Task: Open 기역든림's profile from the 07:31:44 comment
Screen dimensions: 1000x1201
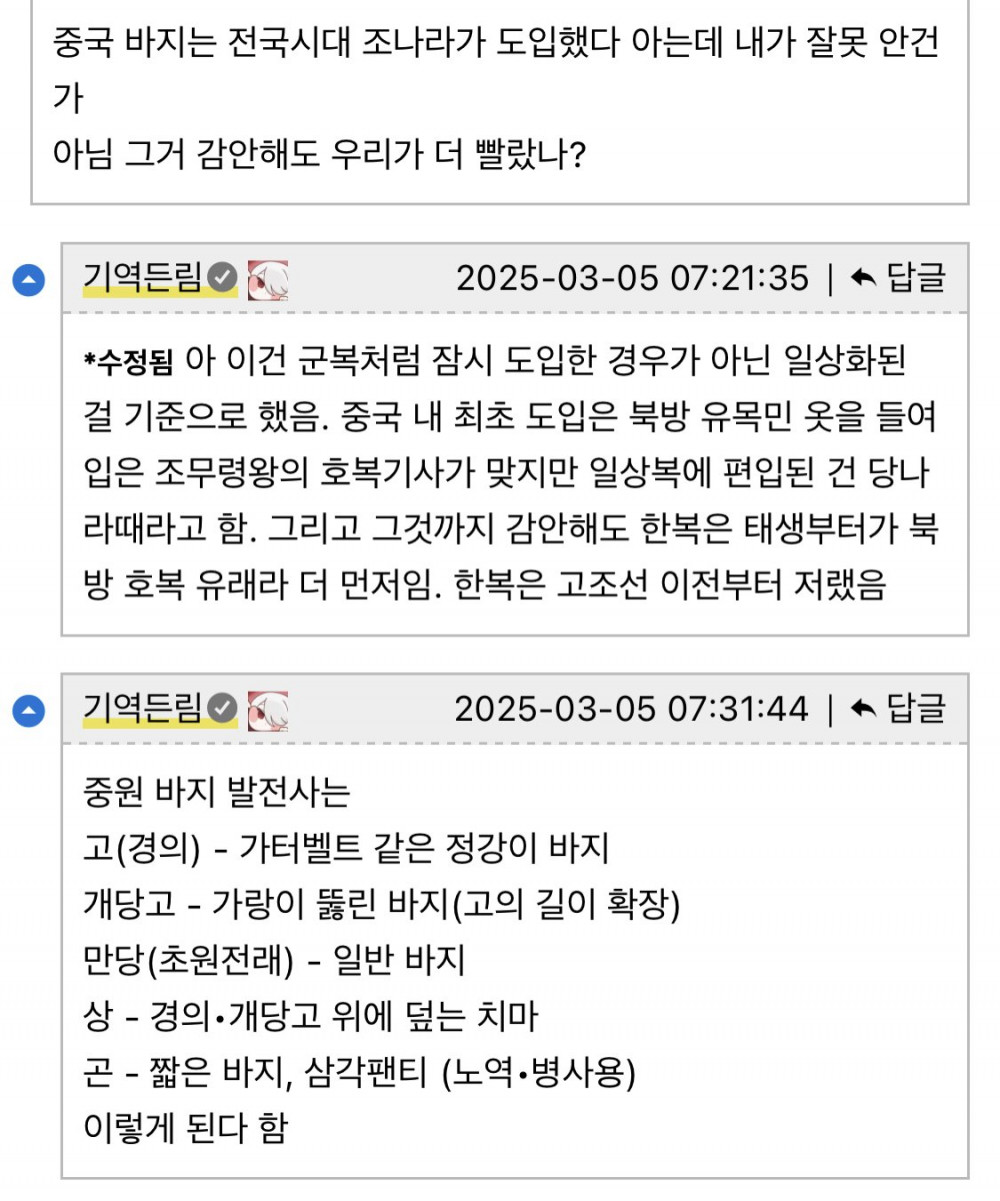Action: 144,707
